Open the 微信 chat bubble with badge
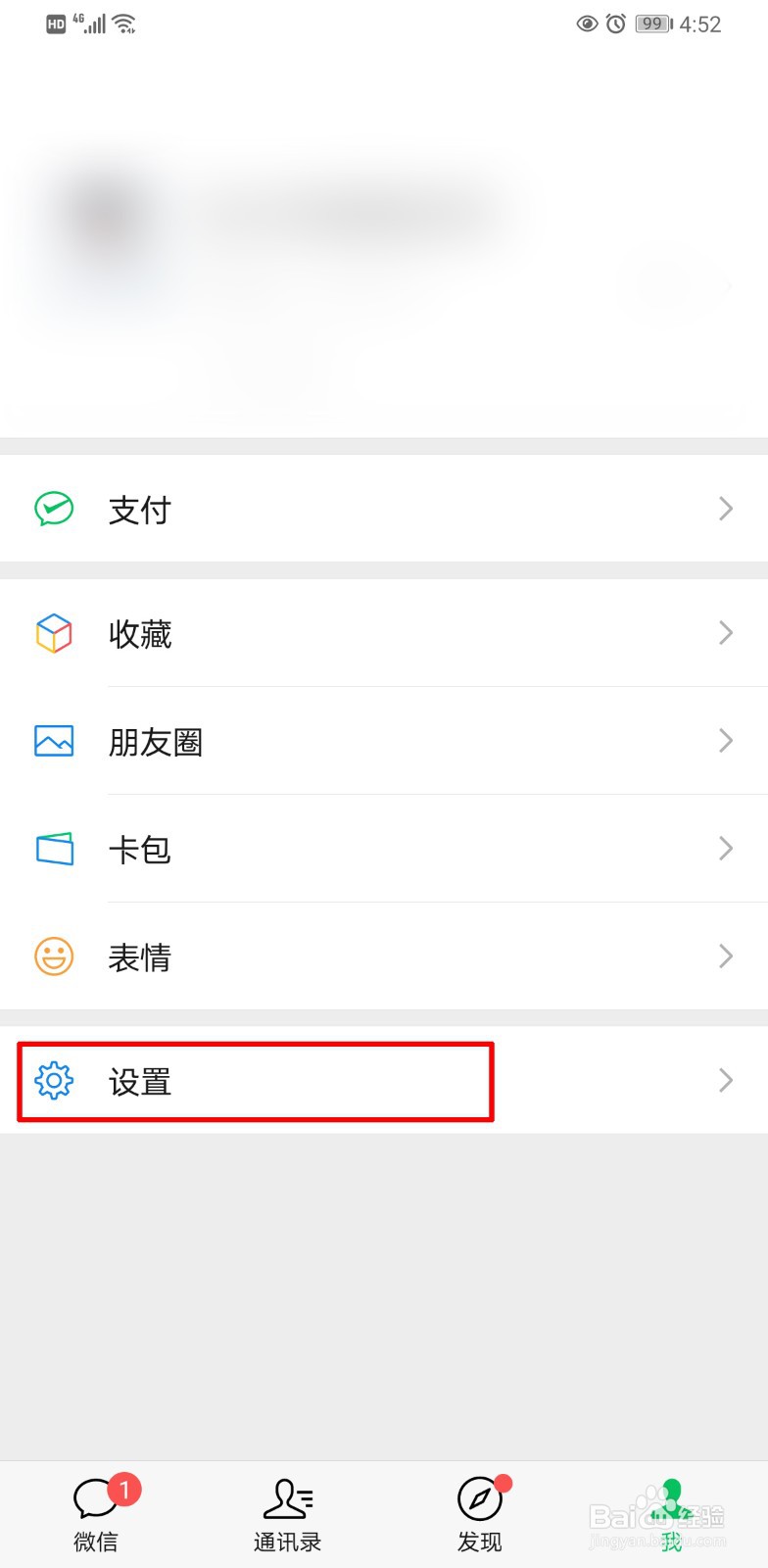Viewport: 768px width, 1568px height. tap(95, 1498)
